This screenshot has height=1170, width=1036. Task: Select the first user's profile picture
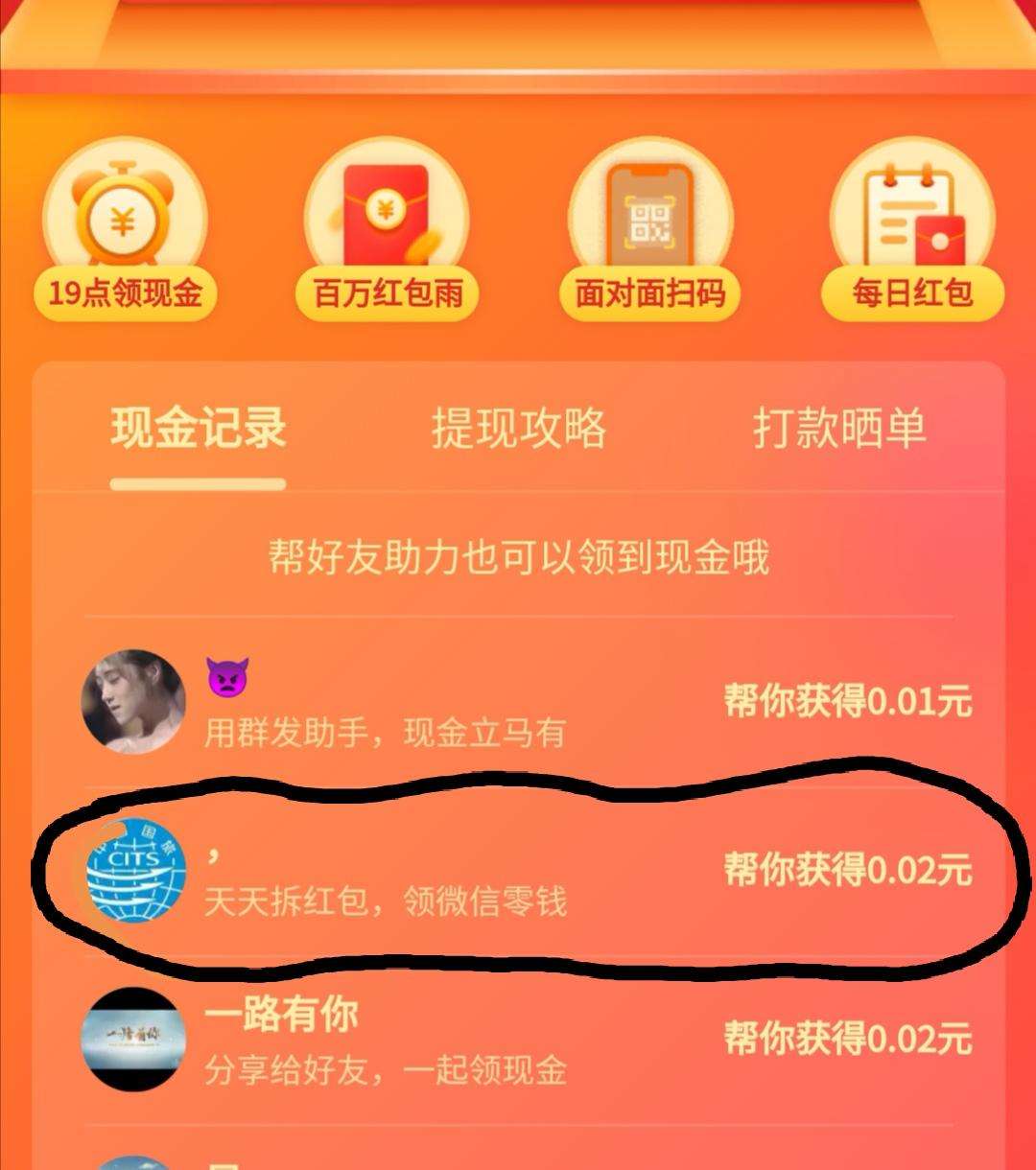pos(134,700)
